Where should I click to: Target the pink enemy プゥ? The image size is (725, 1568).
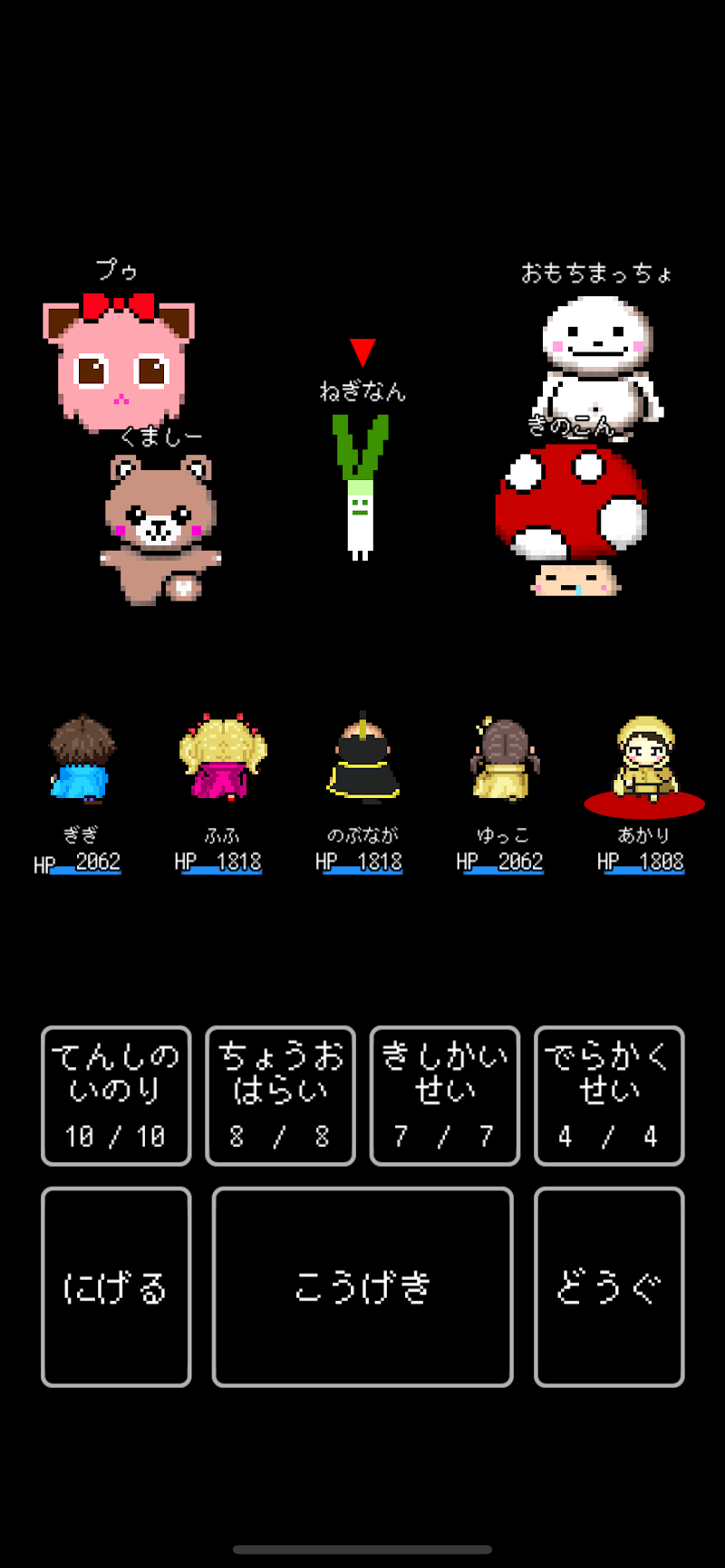tap(118, 362)
